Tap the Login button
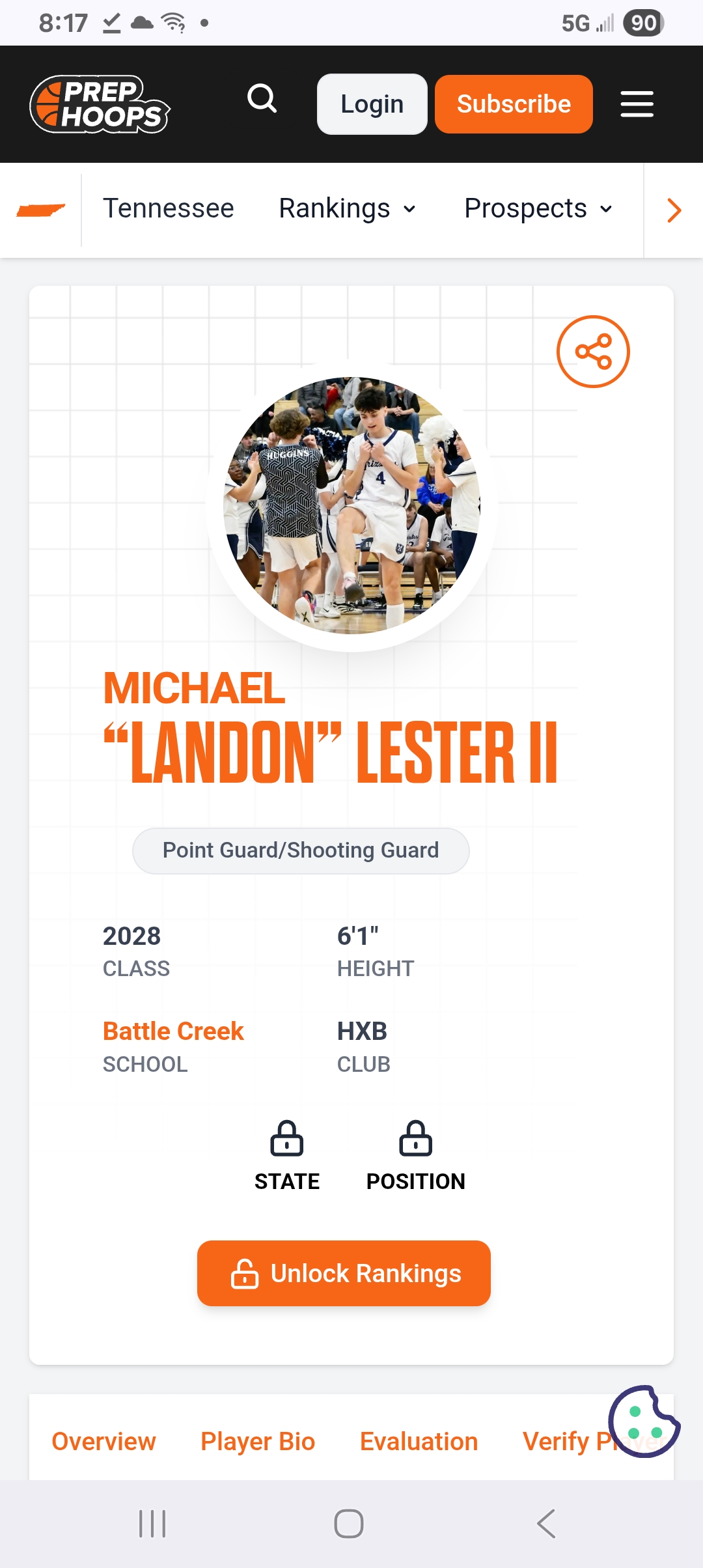 point(372,104)
